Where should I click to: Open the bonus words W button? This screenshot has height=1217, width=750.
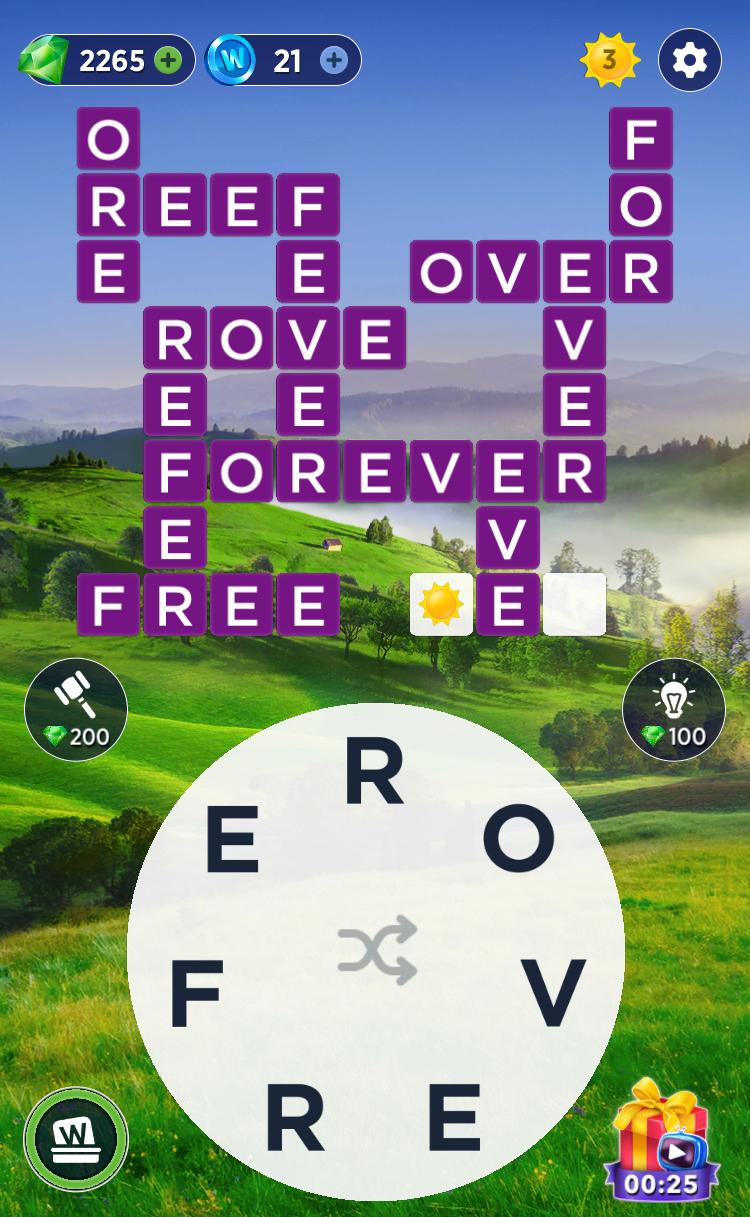click(76, 1139)
